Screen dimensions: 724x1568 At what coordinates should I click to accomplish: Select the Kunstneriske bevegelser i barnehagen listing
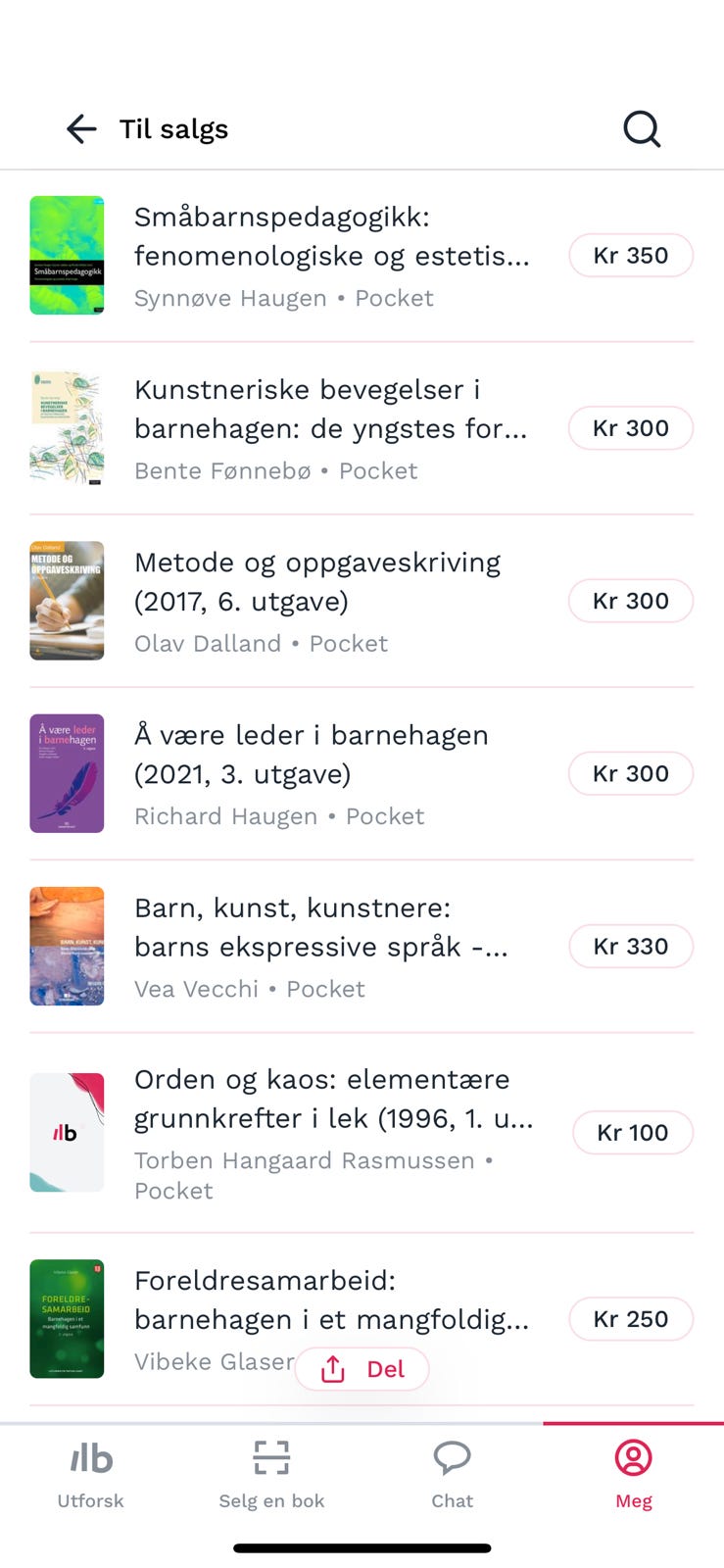[x=333, y=427]
